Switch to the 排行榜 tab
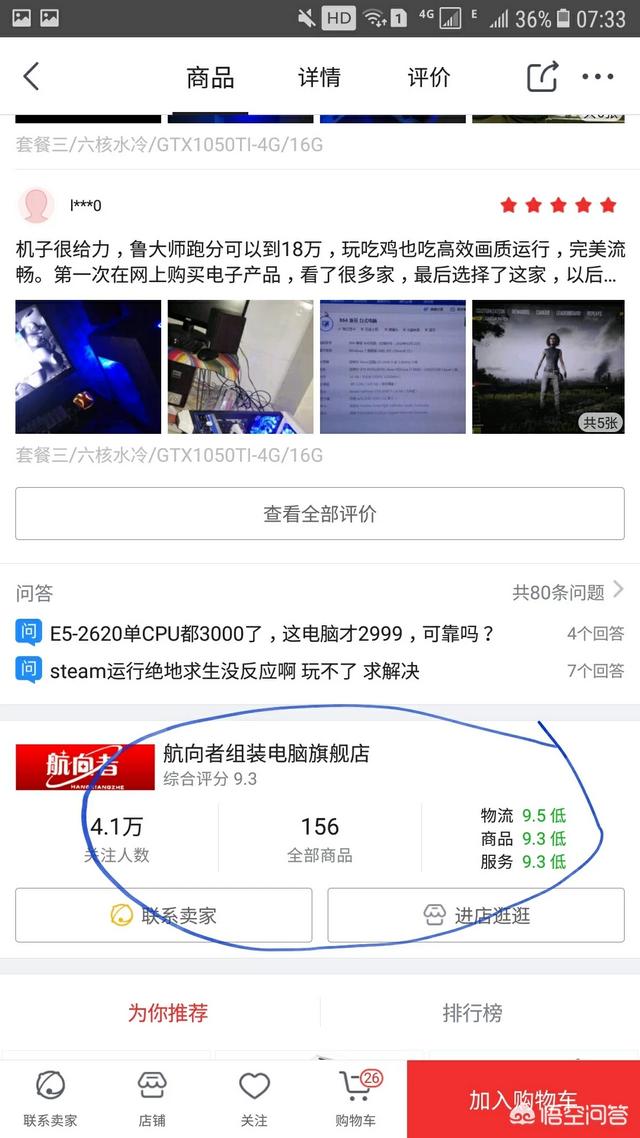Screen dimensions: 640x1138 [x=472, y=1013]
